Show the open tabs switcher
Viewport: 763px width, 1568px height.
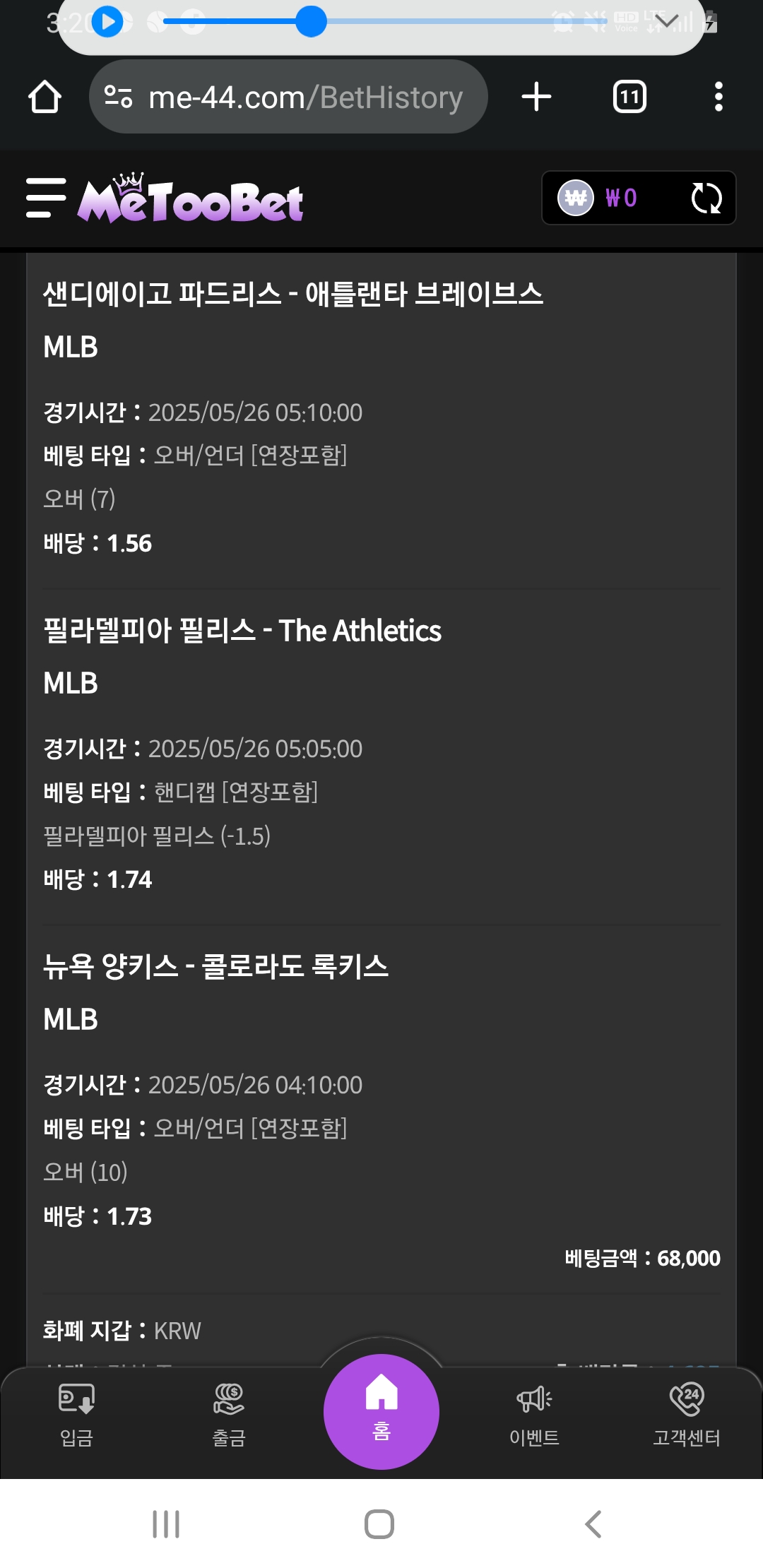coord(629,97)
